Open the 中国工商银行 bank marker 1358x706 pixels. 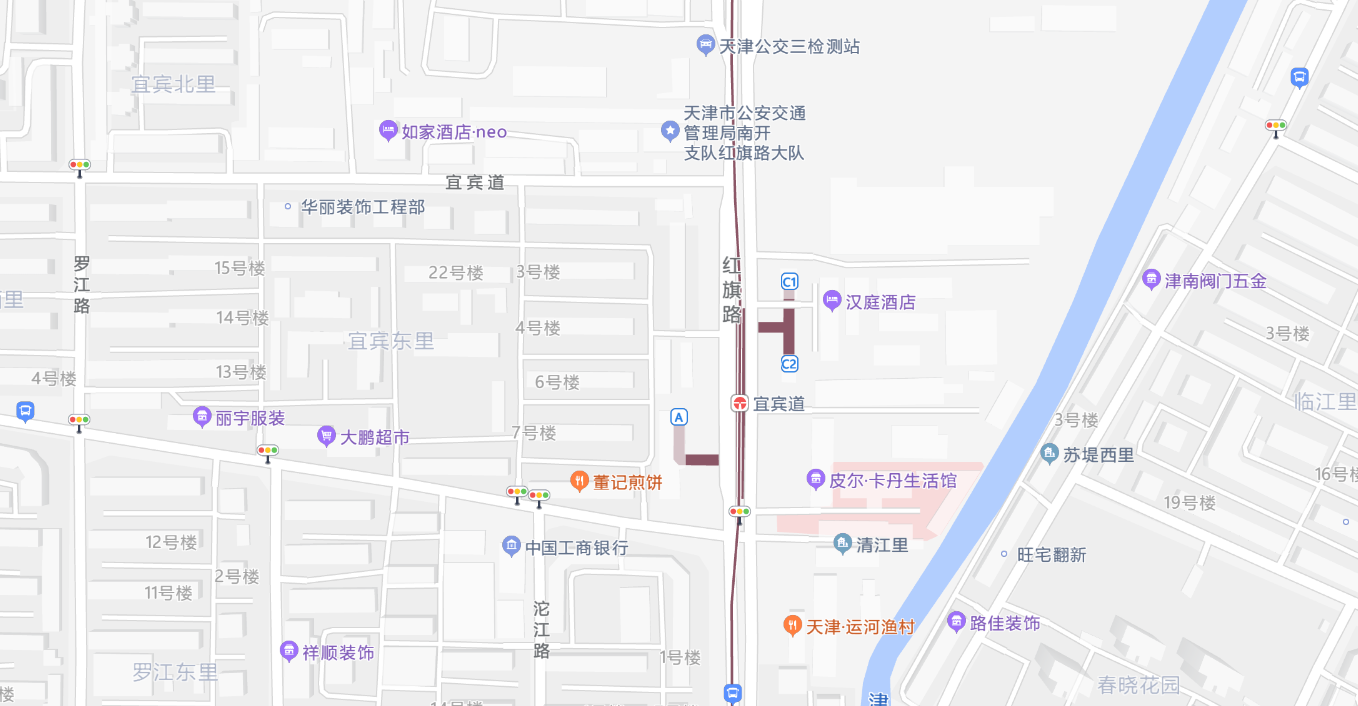[x=511, y=546]
